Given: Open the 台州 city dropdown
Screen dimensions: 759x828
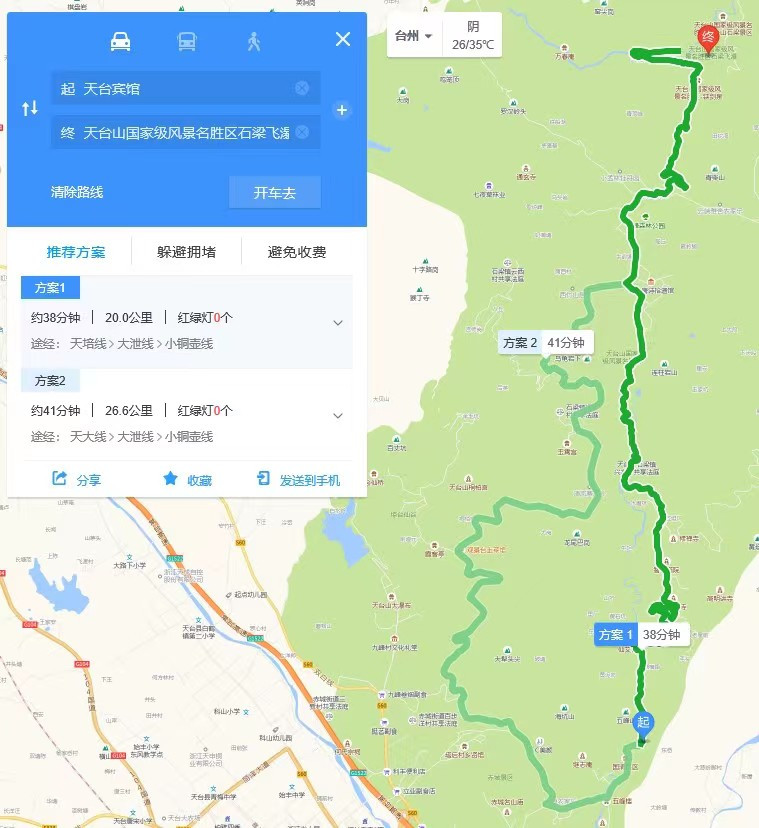Looking at the screenshot, I should [x=413, y=37].
